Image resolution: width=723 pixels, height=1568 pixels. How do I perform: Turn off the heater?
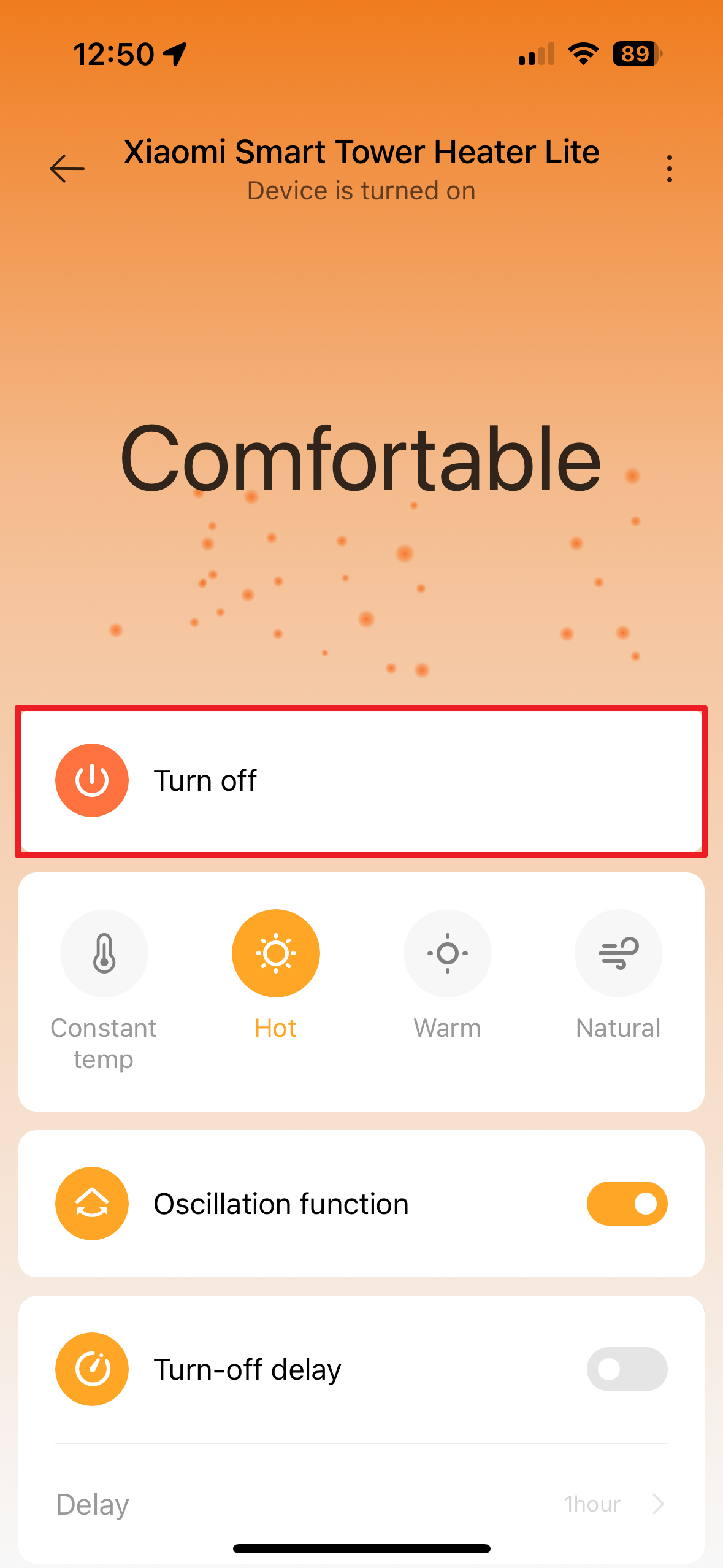click(x=92, y=780)
